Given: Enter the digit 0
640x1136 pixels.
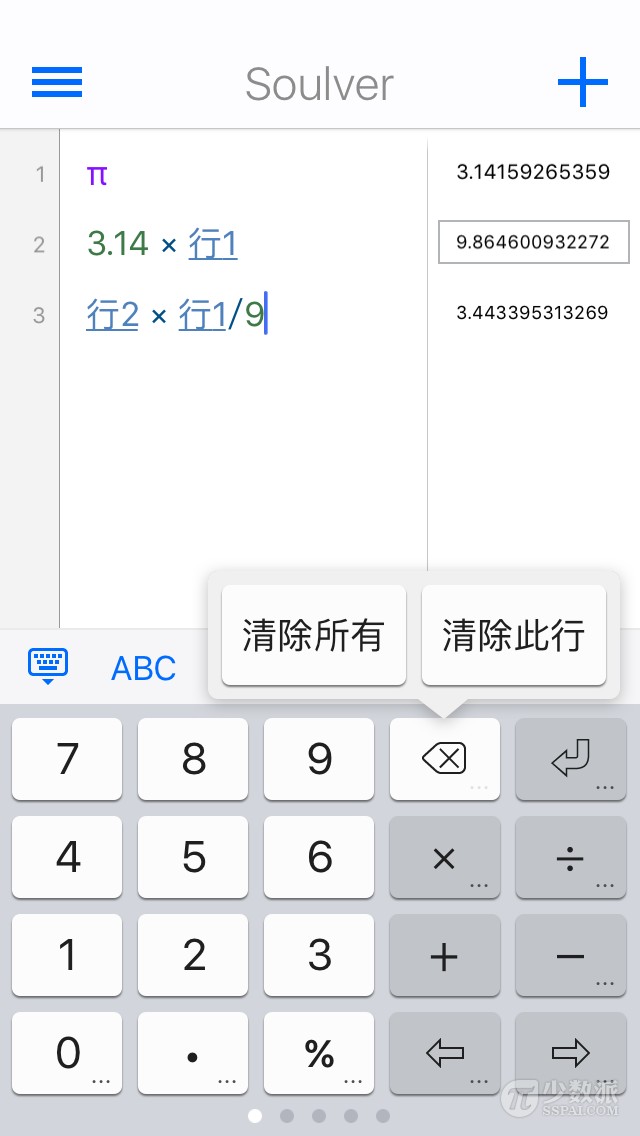Looking at the screenshot, I should click(x=67, y=1053).
